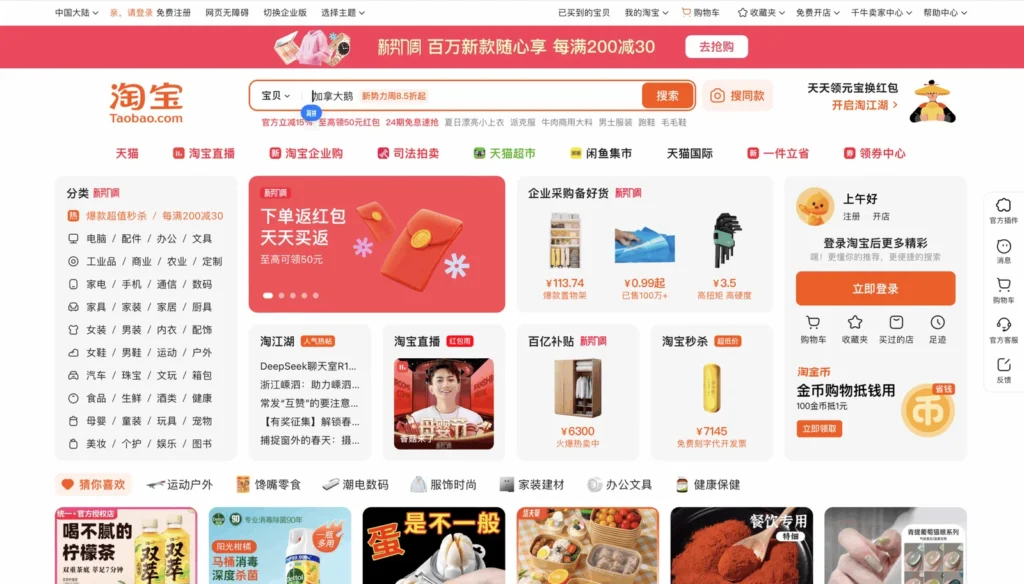Select the 馋嘴零食 category tab
Viewport: 1024px width, 584px height.
(269, 484)
